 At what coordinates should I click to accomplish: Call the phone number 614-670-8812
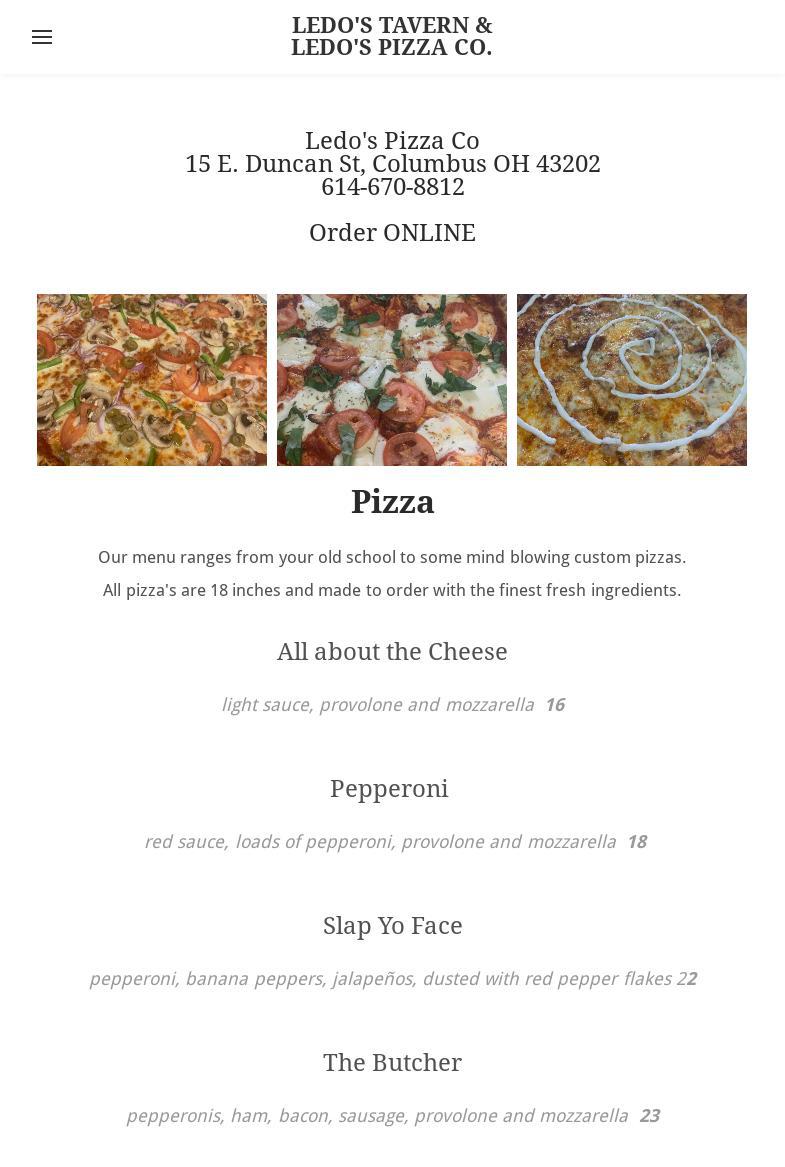click(x=392, y=187)
